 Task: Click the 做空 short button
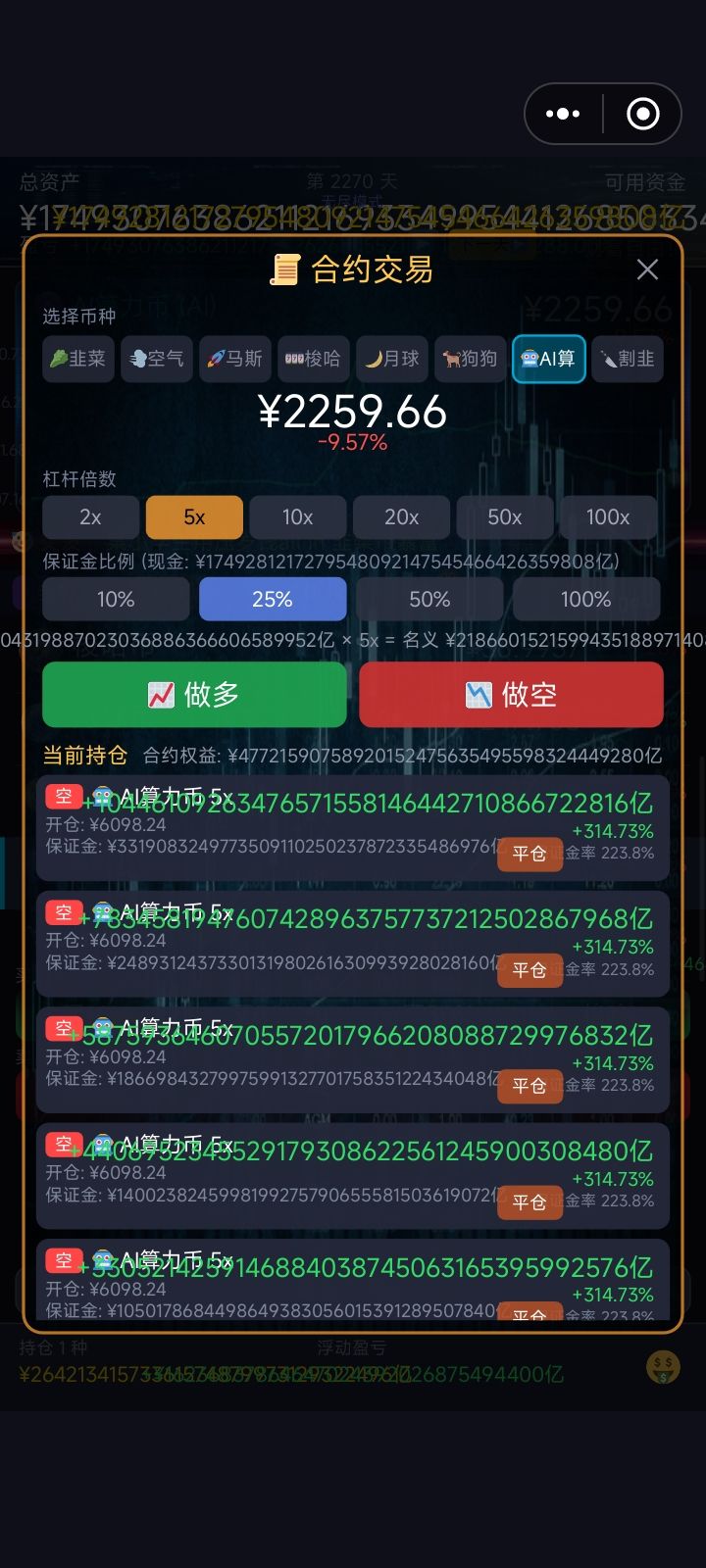(510, 695)
